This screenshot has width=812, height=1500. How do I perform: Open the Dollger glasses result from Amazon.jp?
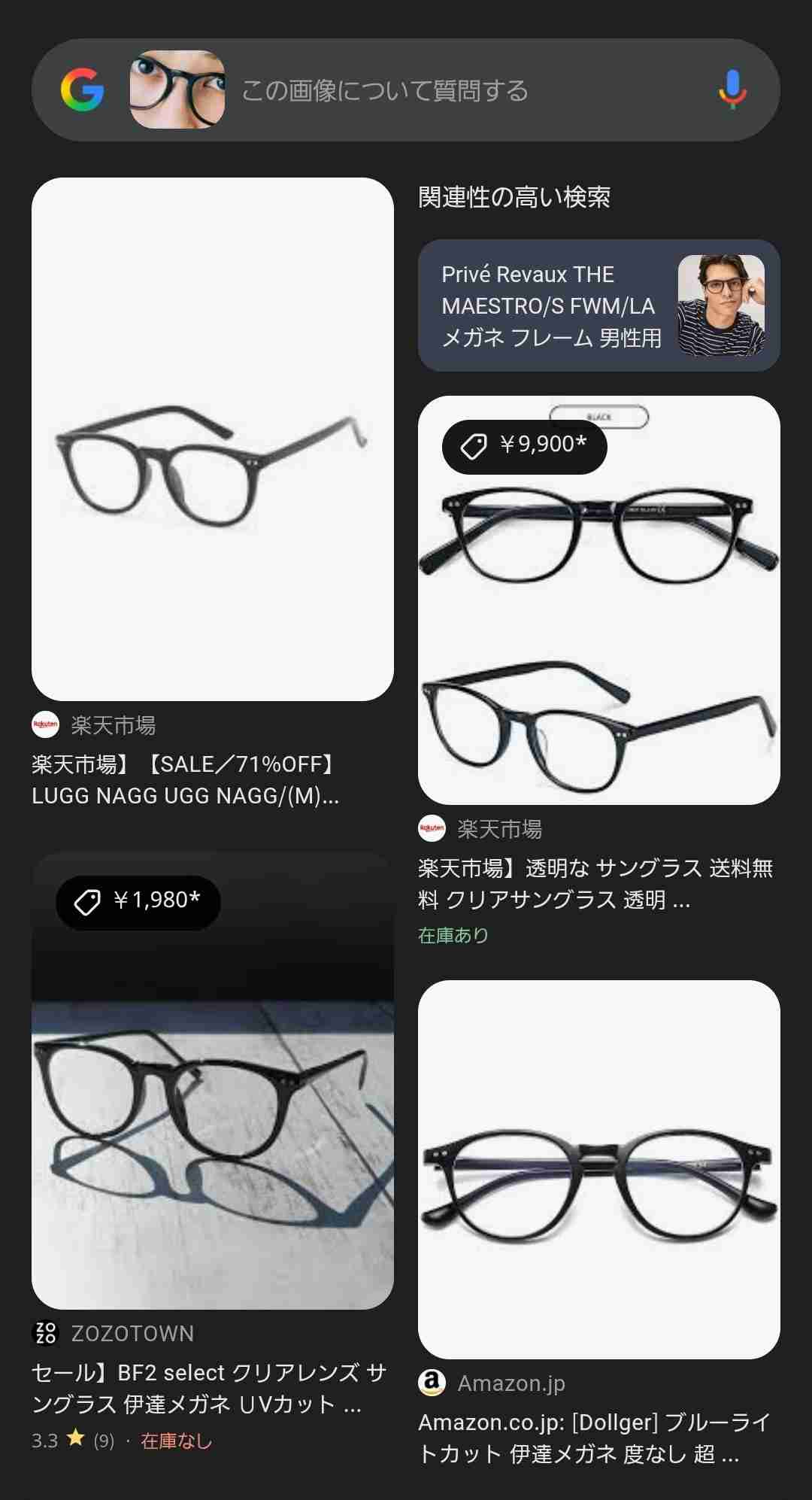(598, 1170)
